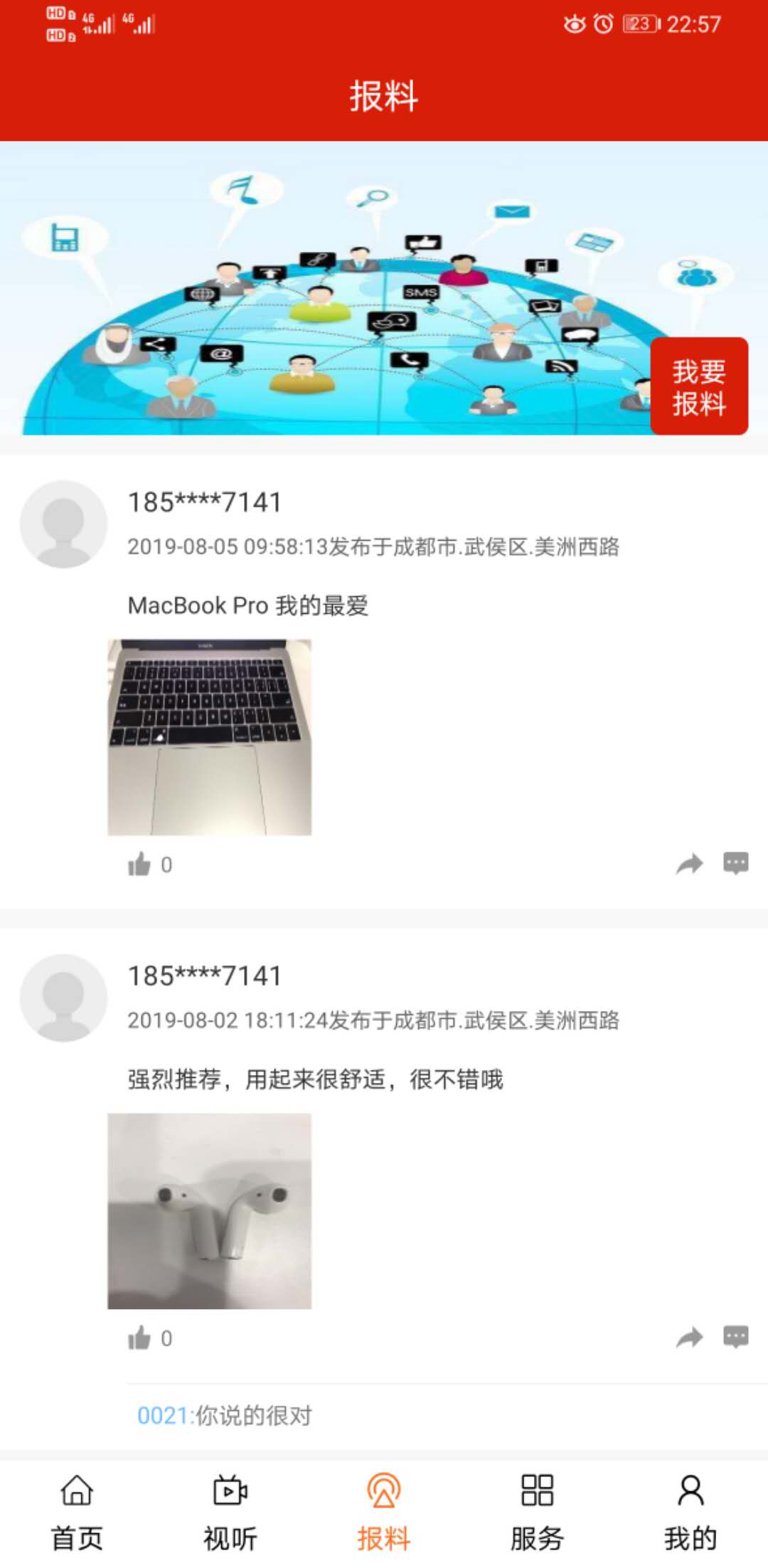The height and width of the screenshot is (1568, 768).
Task: Comment on the 强烈推荐 earphones post
Action: pos(735,1337)
